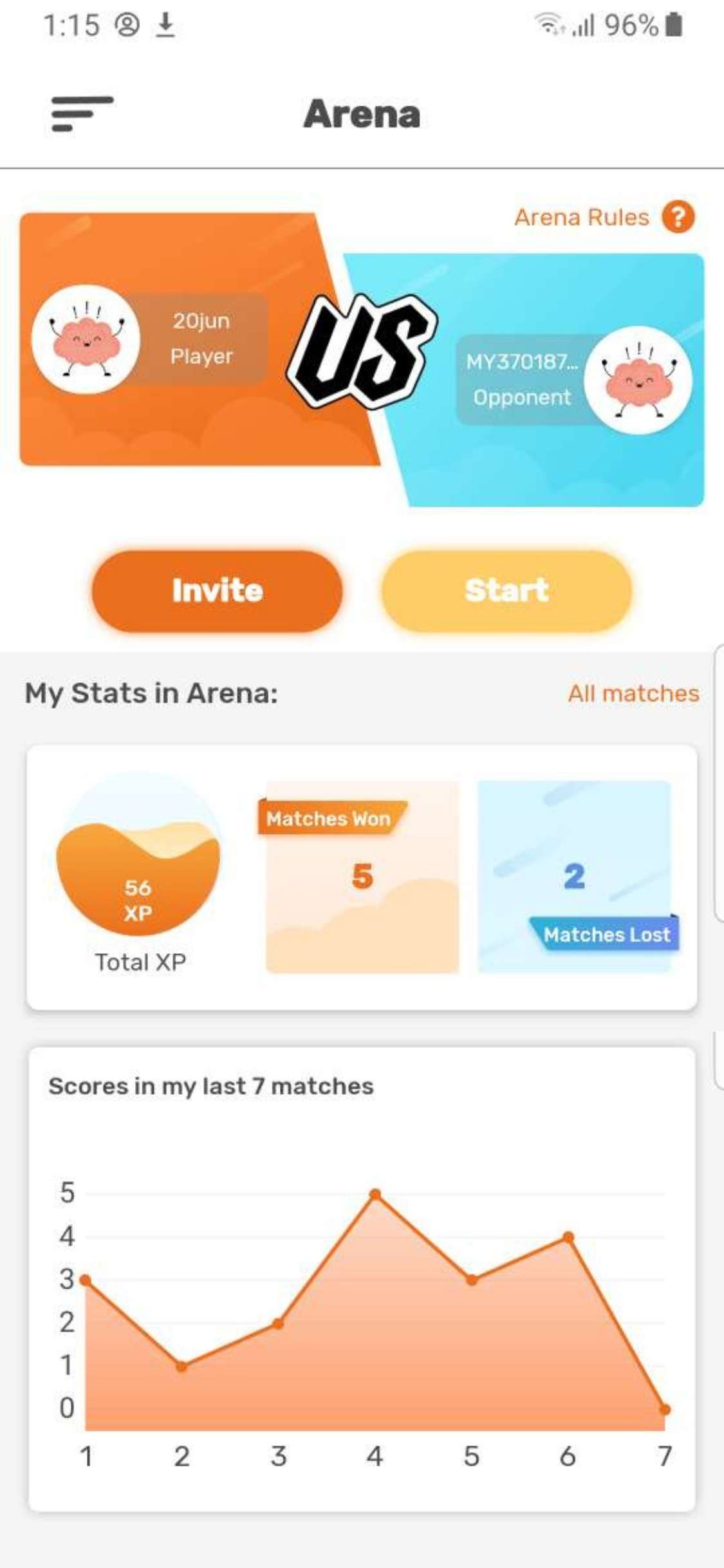Select the MY370187 opponent name label
This screenshot has width=724, height=1568.
pos(523,380)
